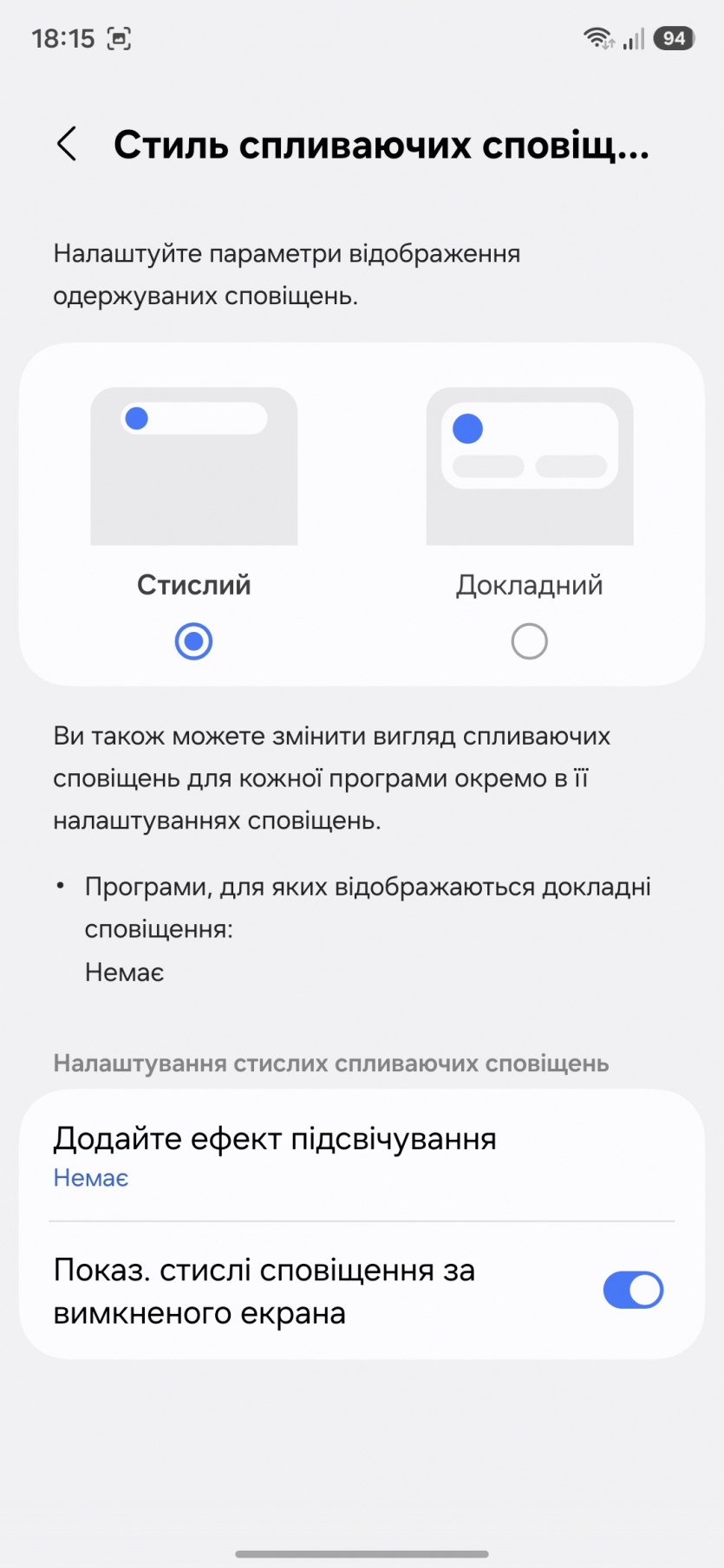Disable brief notifications with screen off

pos(632,1290)
